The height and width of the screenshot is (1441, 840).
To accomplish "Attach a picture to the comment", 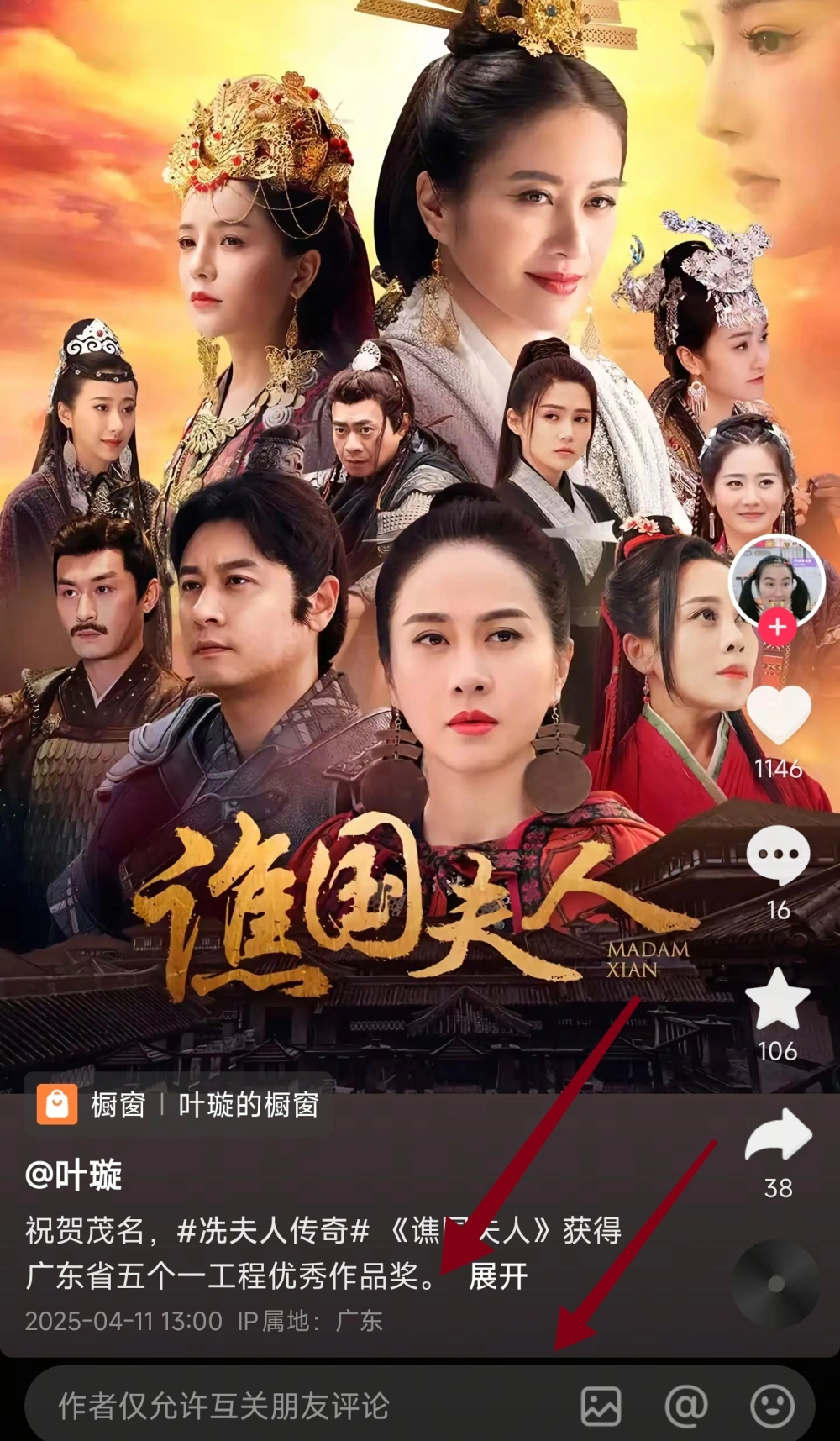I will pos(601,1406).
